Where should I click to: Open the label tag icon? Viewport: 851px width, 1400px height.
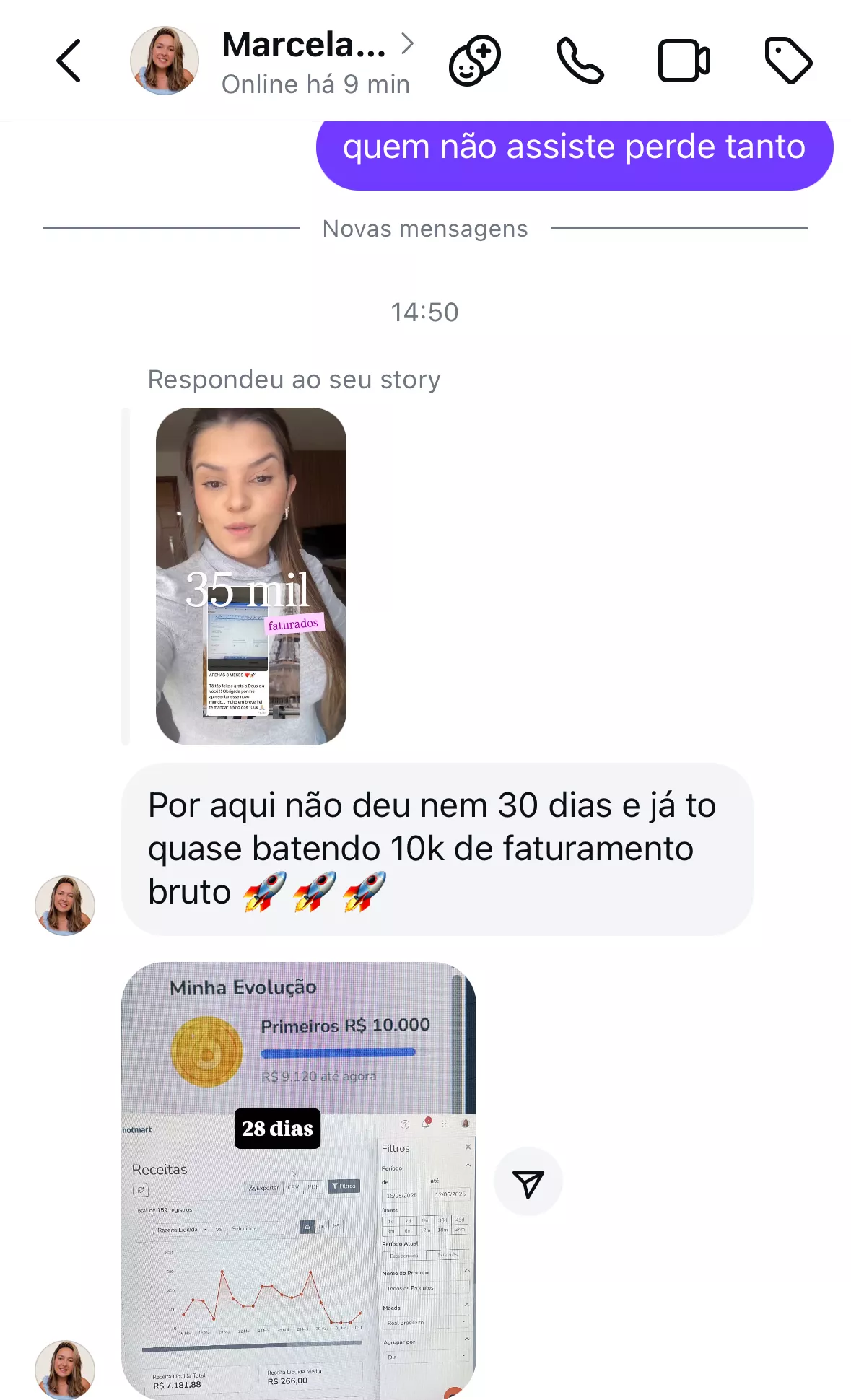pos(788,61)
